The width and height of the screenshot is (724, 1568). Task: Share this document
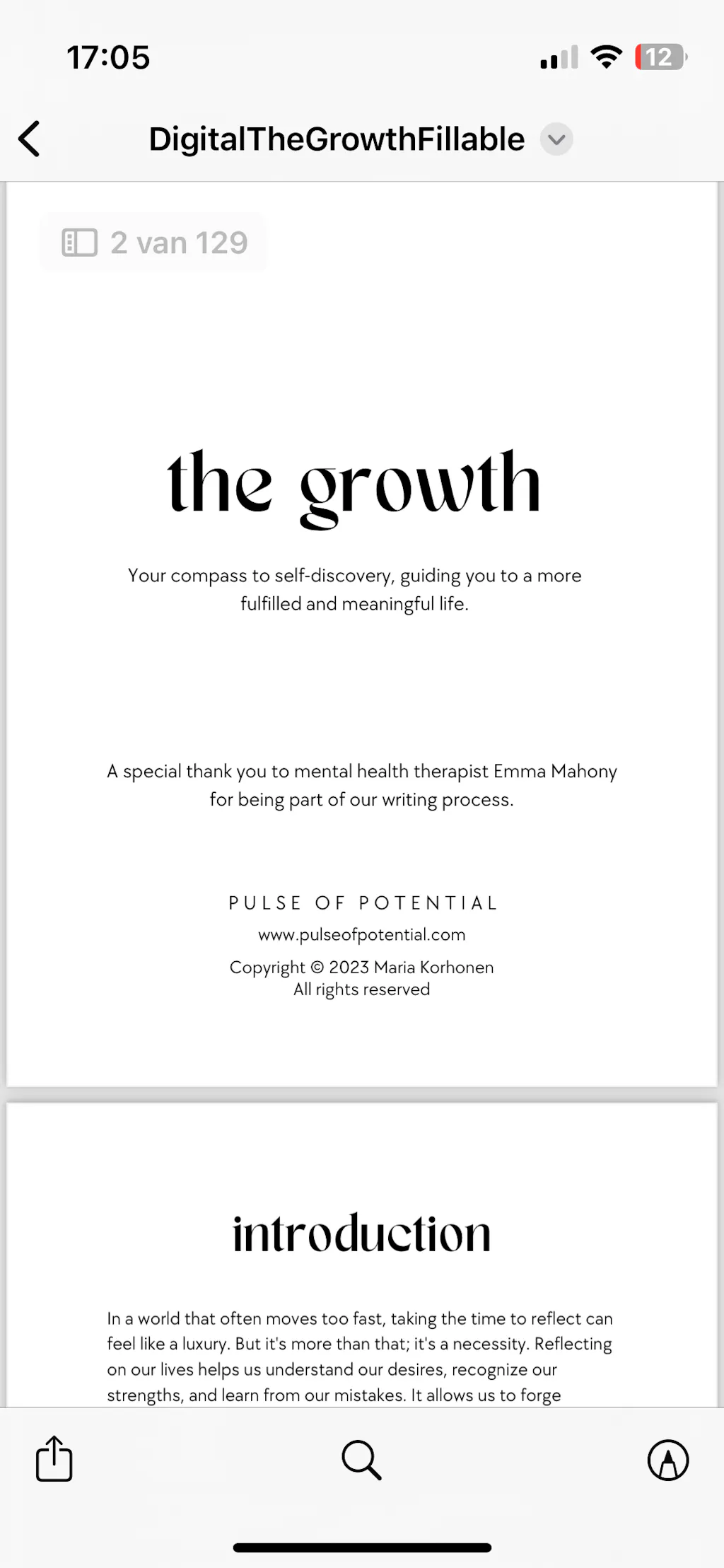tap(54, 1458)
